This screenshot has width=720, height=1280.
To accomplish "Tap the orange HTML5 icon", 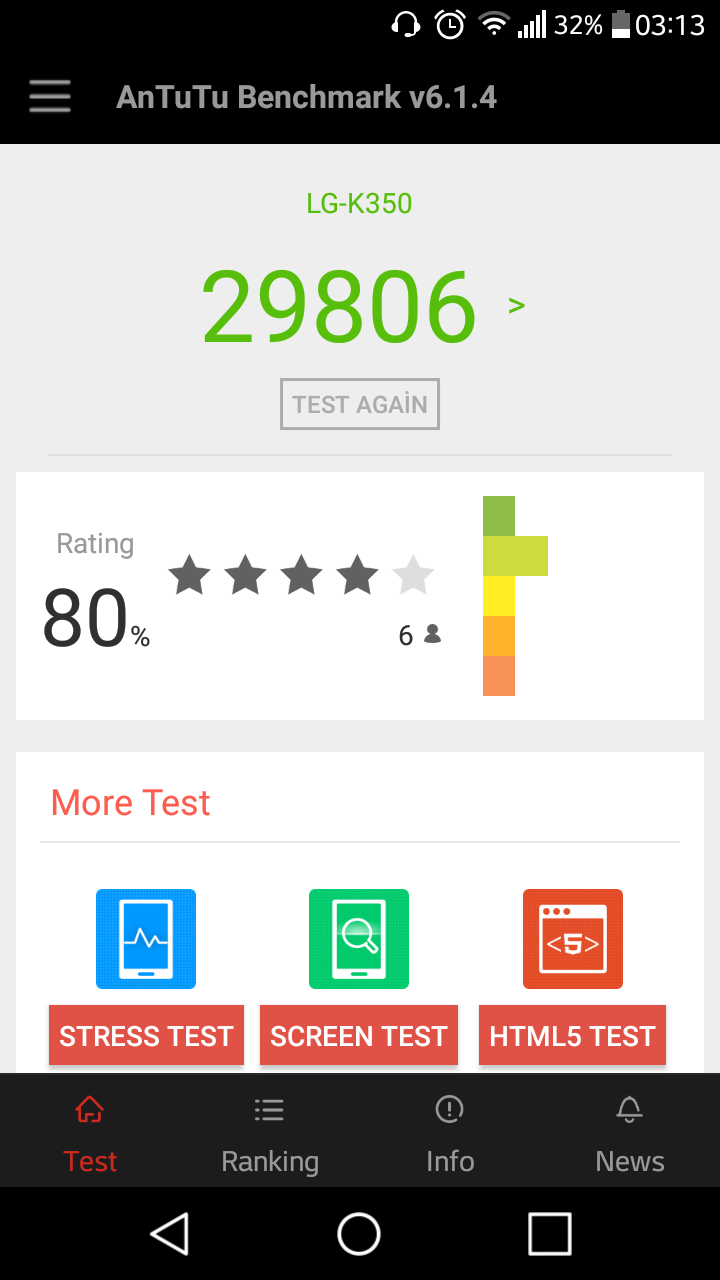I will click(x=573, y=939).
